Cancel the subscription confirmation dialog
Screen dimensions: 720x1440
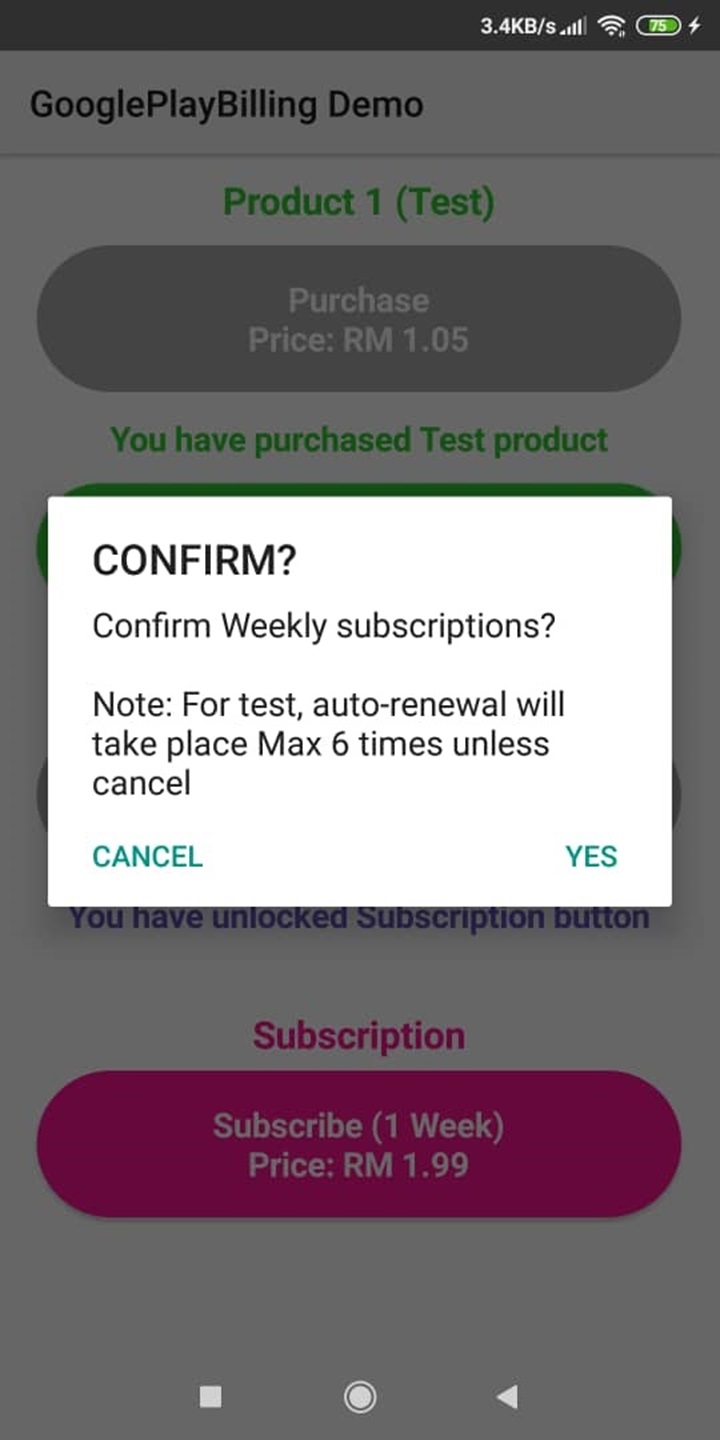pos(148,856)
